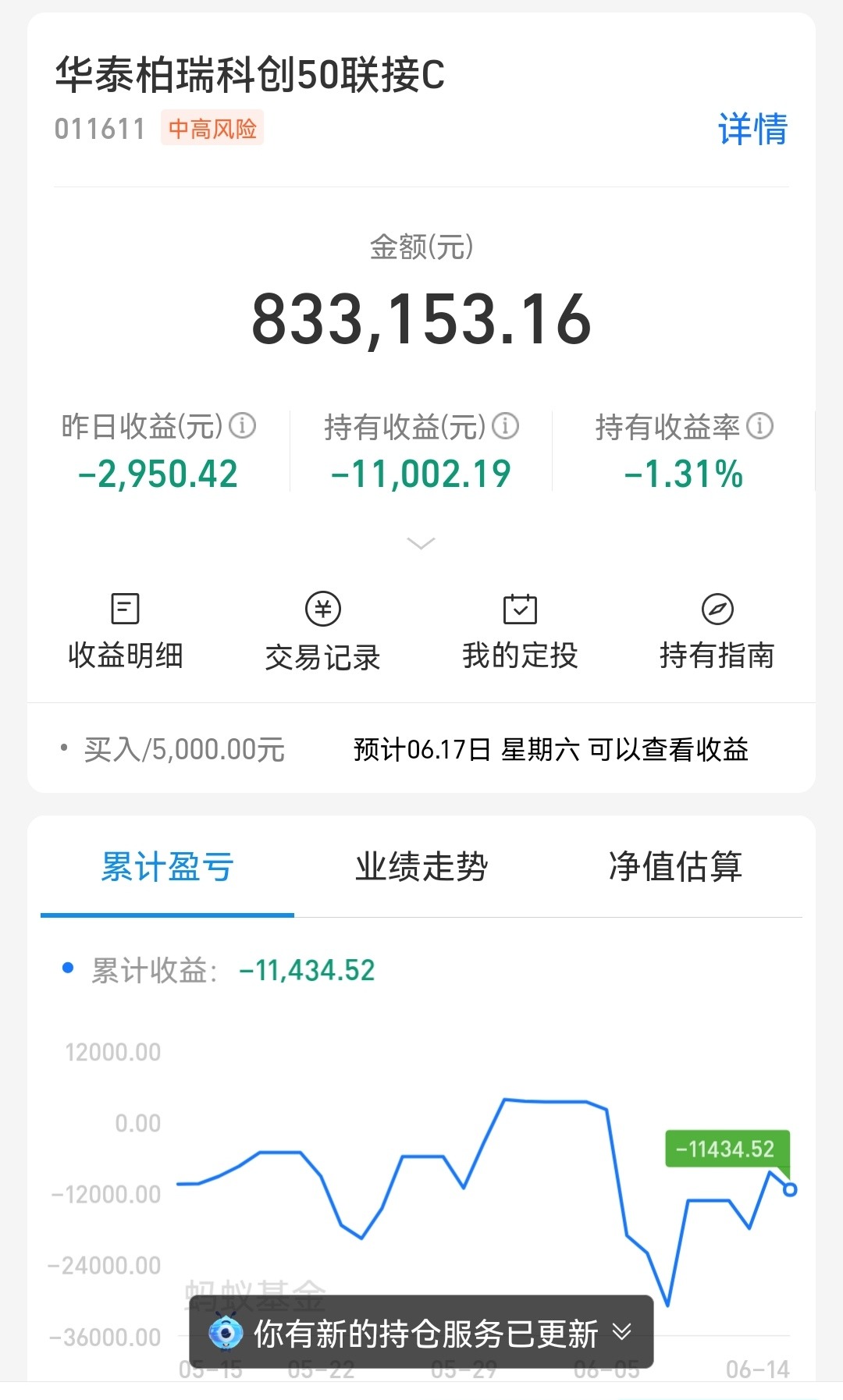Toggle the 累计收益 legend dot
This screenshot has height=1400, width=843.
[x=69, y=969]
